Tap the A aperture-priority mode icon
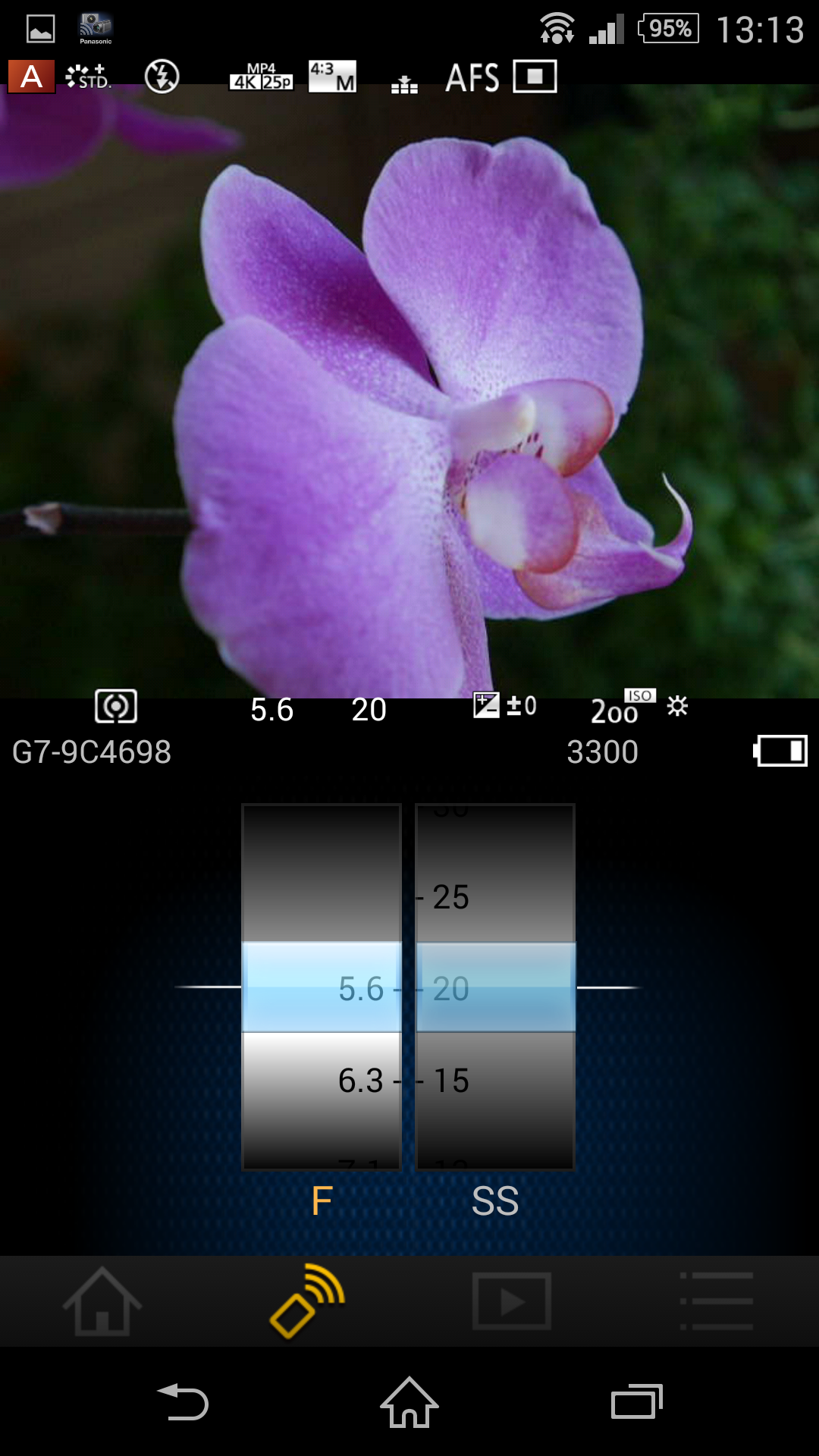The width and height of the screenshot is (819, 1456). (31, 77)
